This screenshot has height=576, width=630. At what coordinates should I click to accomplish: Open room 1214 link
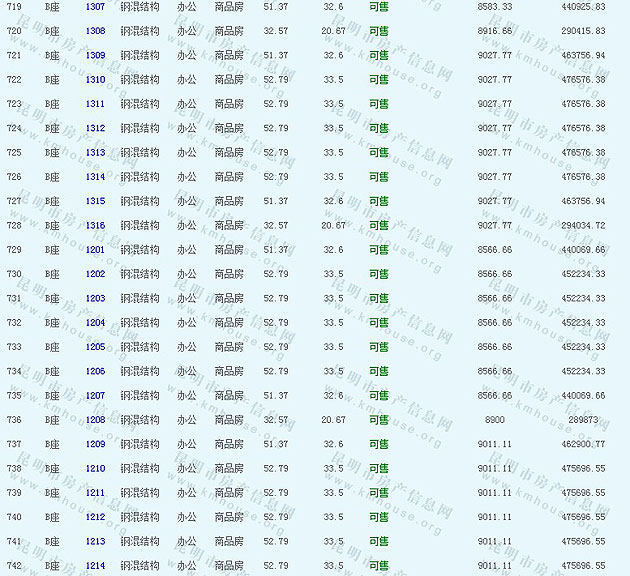[x=95, y=566]
